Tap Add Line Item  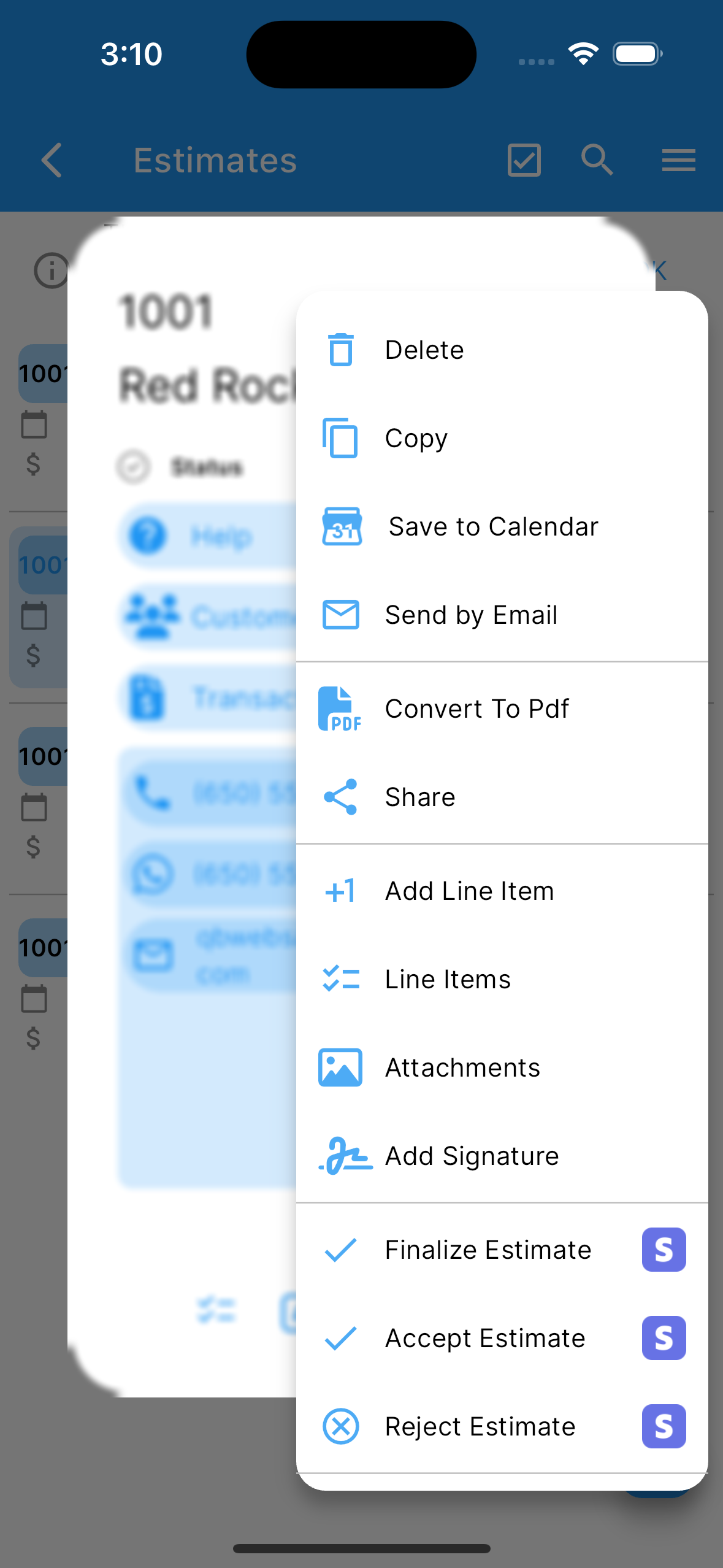pyautogui.click(x=502, y=891)
